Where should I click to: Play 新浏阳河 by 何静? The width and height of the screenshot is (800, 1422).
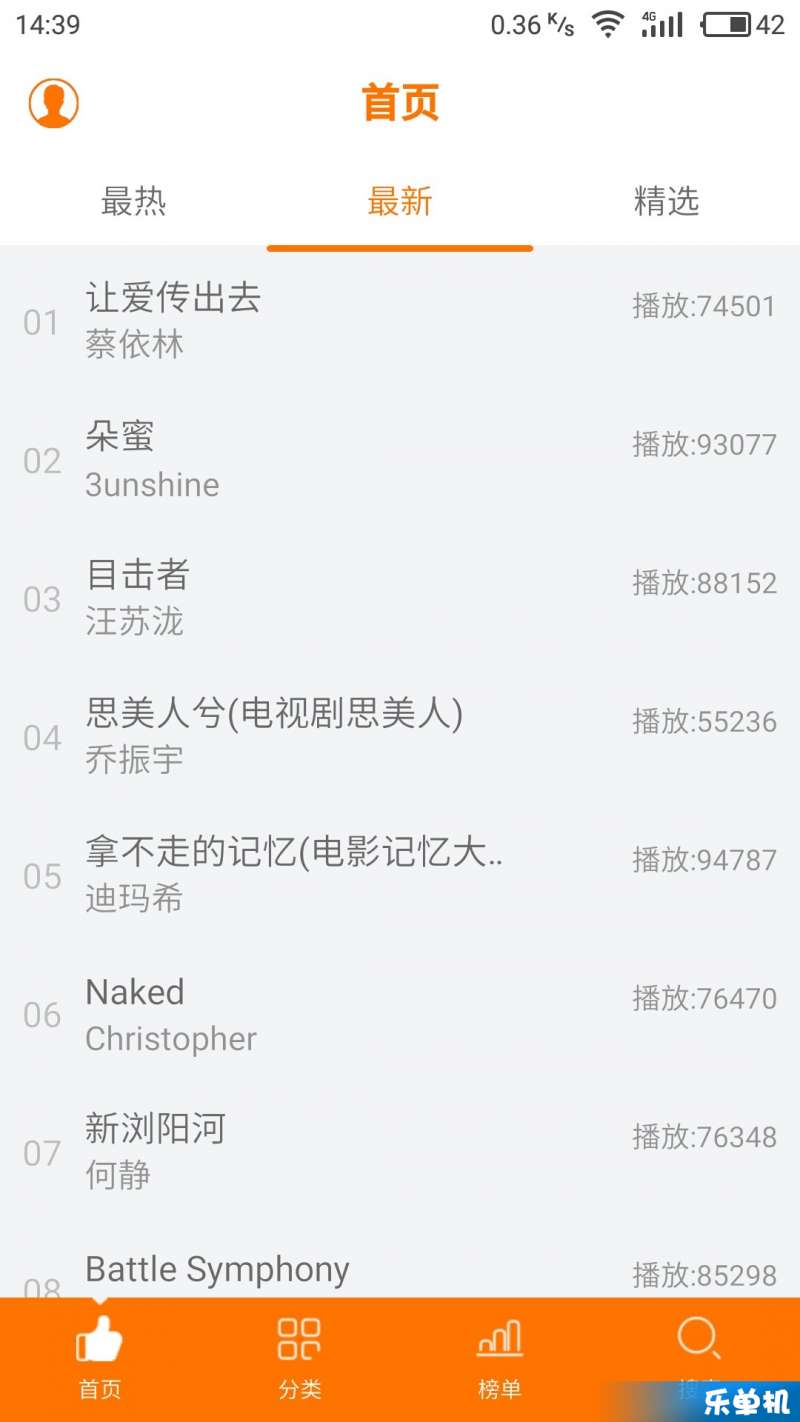coord(400,1152)
